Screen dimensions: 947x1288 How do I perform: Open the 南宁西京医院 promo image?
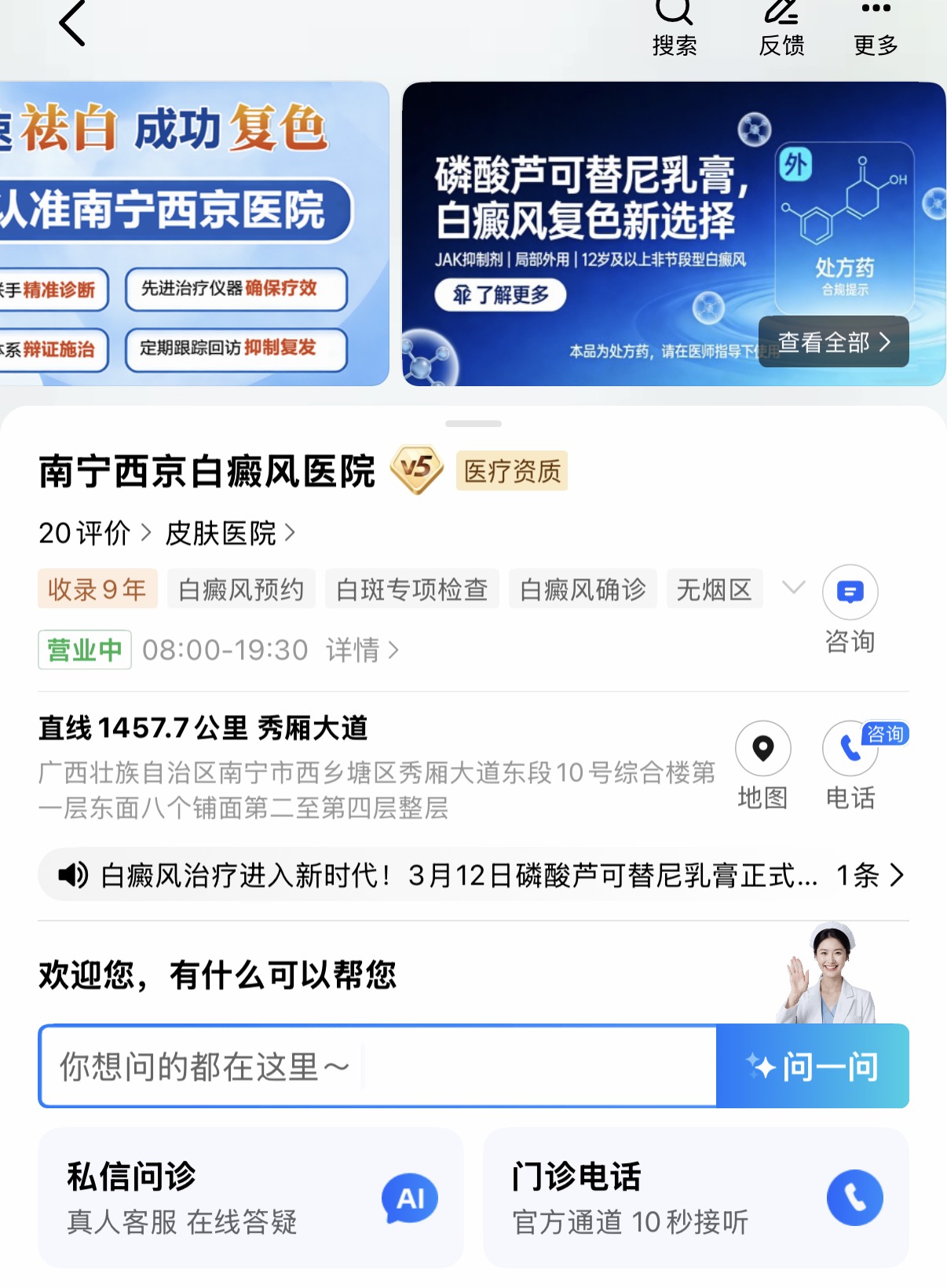click(194, 233)
